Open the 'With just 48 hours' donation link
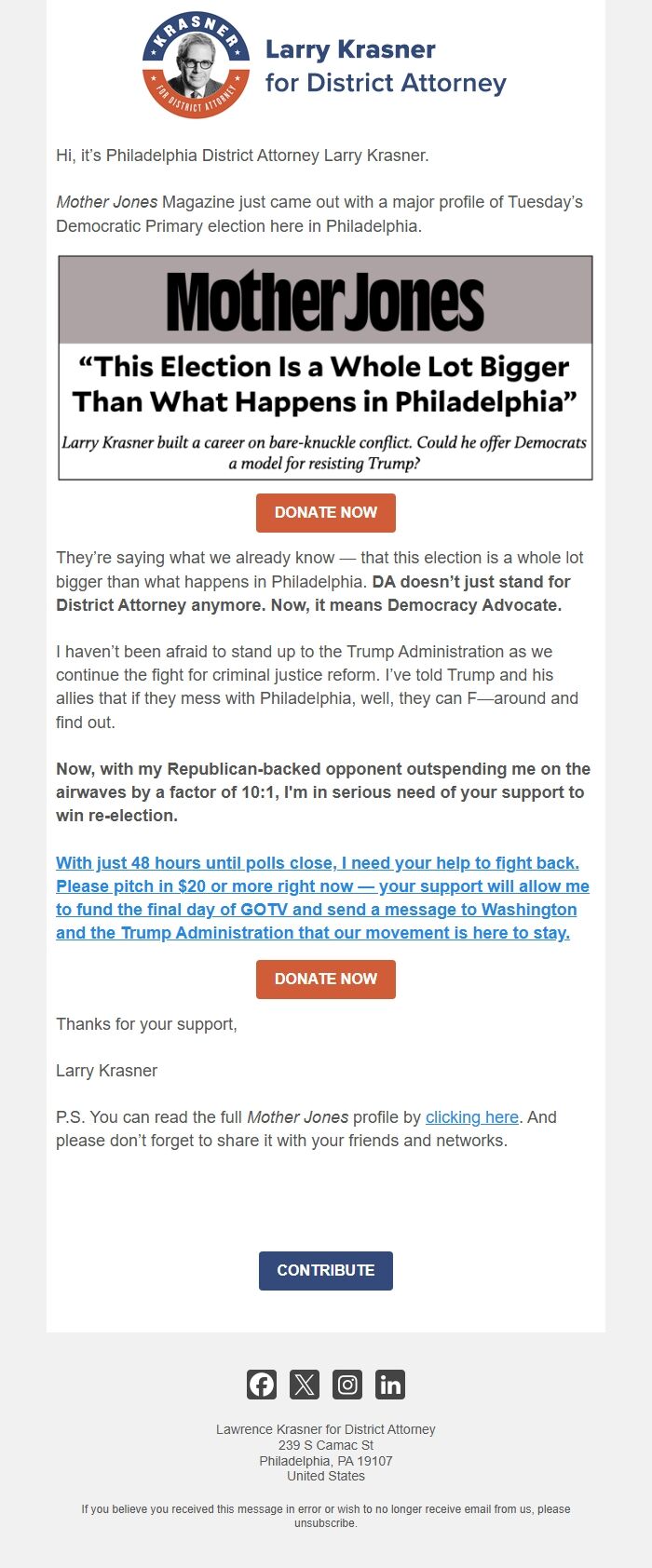The width and height of the screenshot is (652, 1568). click(x=322, y=898)
